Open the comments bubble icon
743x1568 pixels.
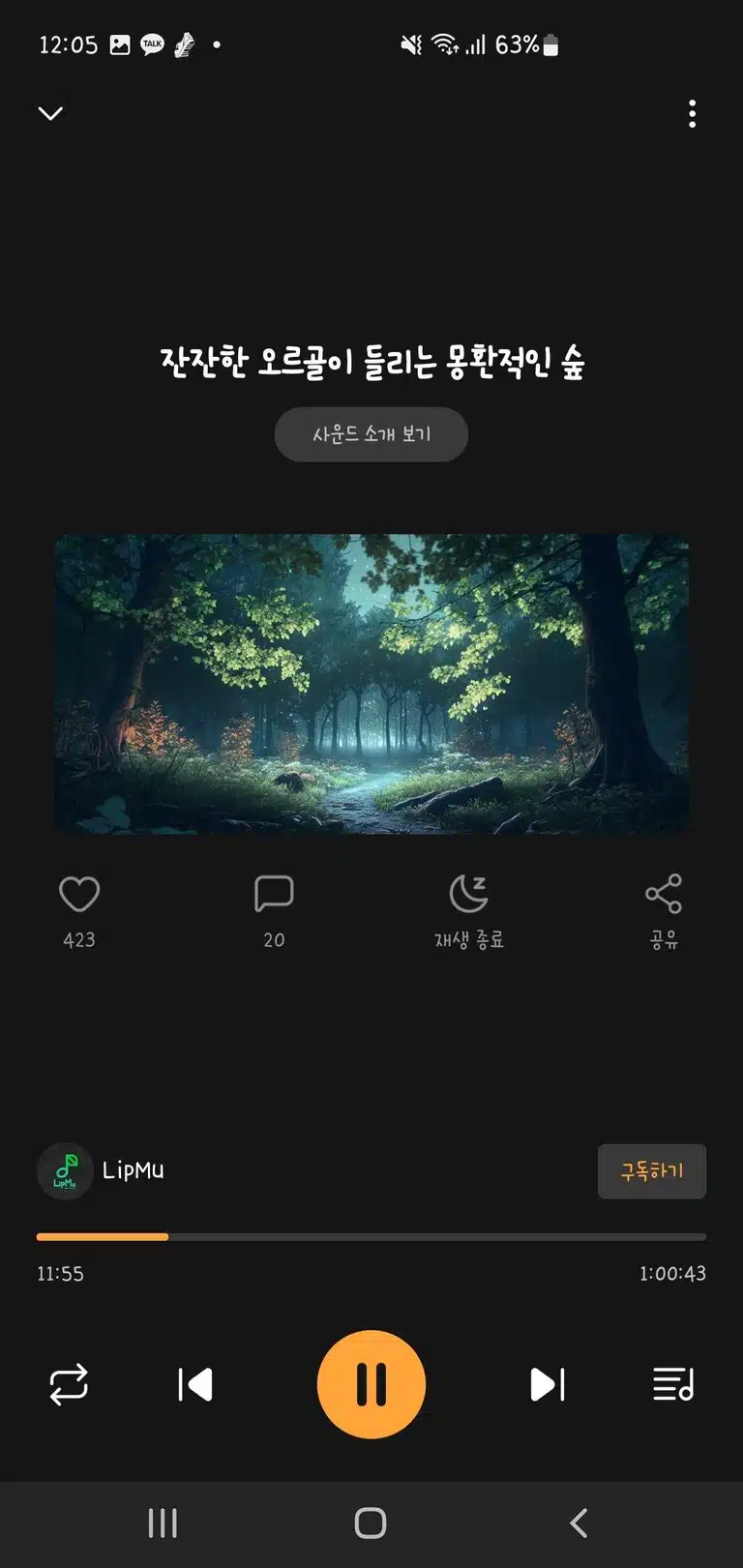tap(274, 894)
